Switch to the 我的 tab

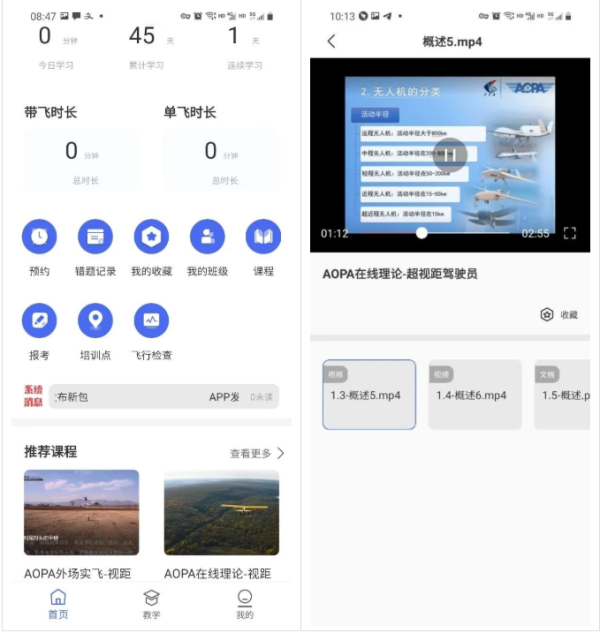click(x=245, y=604)
